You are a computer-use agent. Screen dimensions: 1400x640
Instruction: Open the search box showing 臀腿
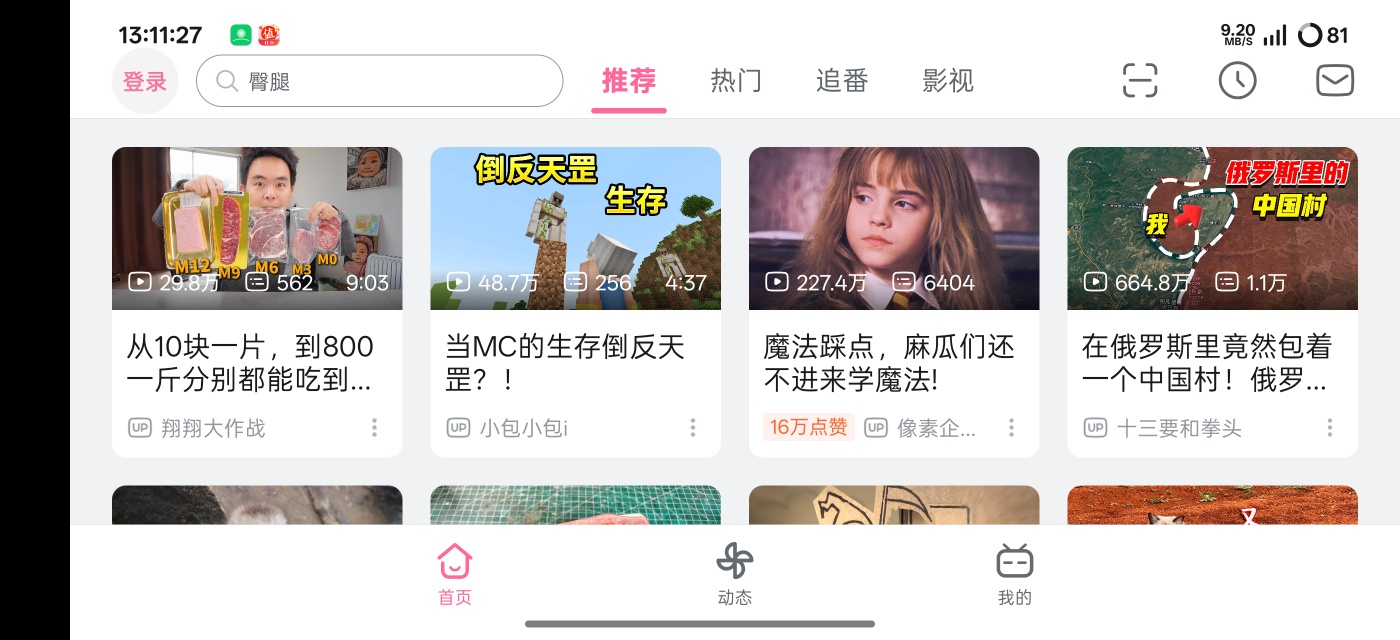click(x=380, y=81)
